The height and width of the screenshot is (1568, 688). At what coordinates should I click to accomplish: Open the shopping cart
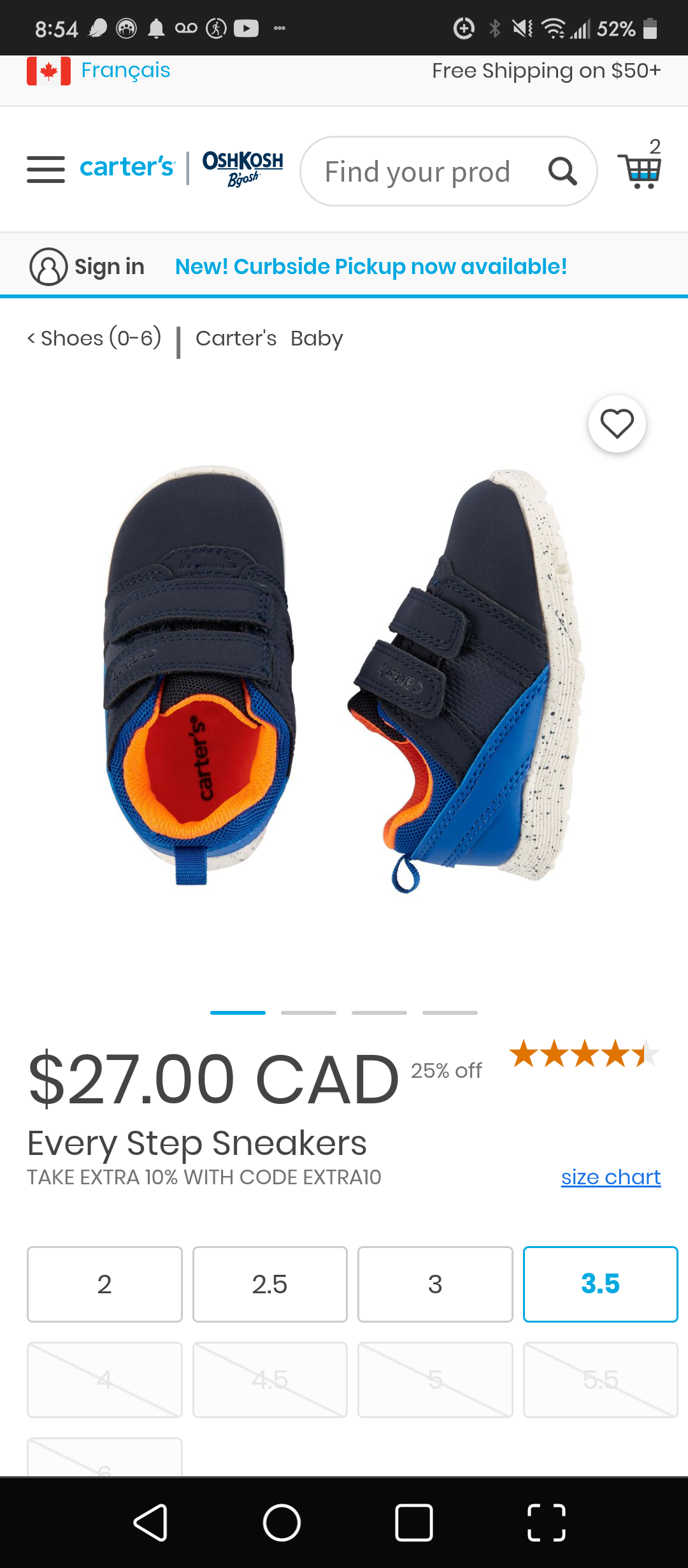point(640,170)
